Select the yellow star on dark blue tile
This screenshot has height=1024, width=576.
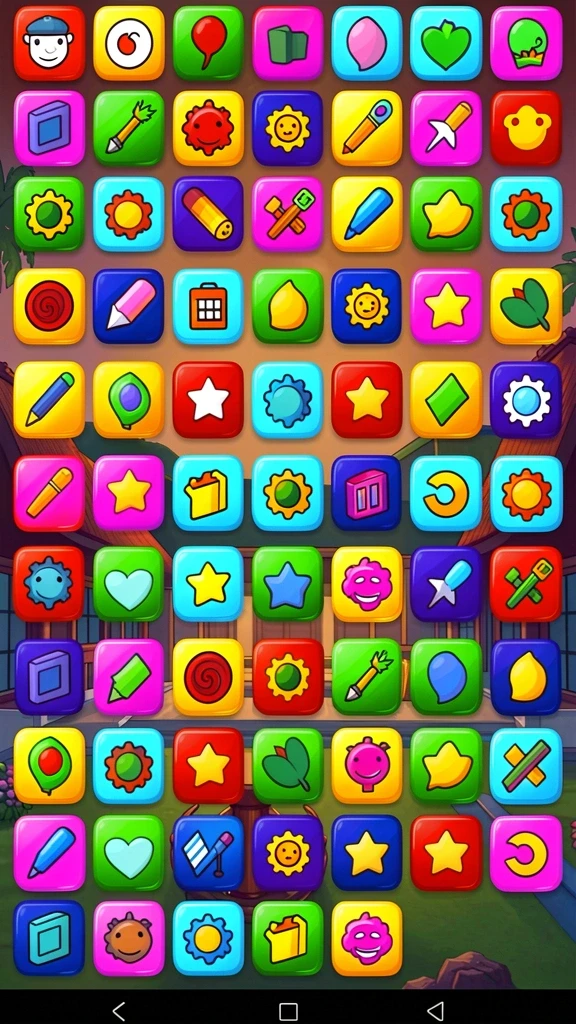pos(366,852)
